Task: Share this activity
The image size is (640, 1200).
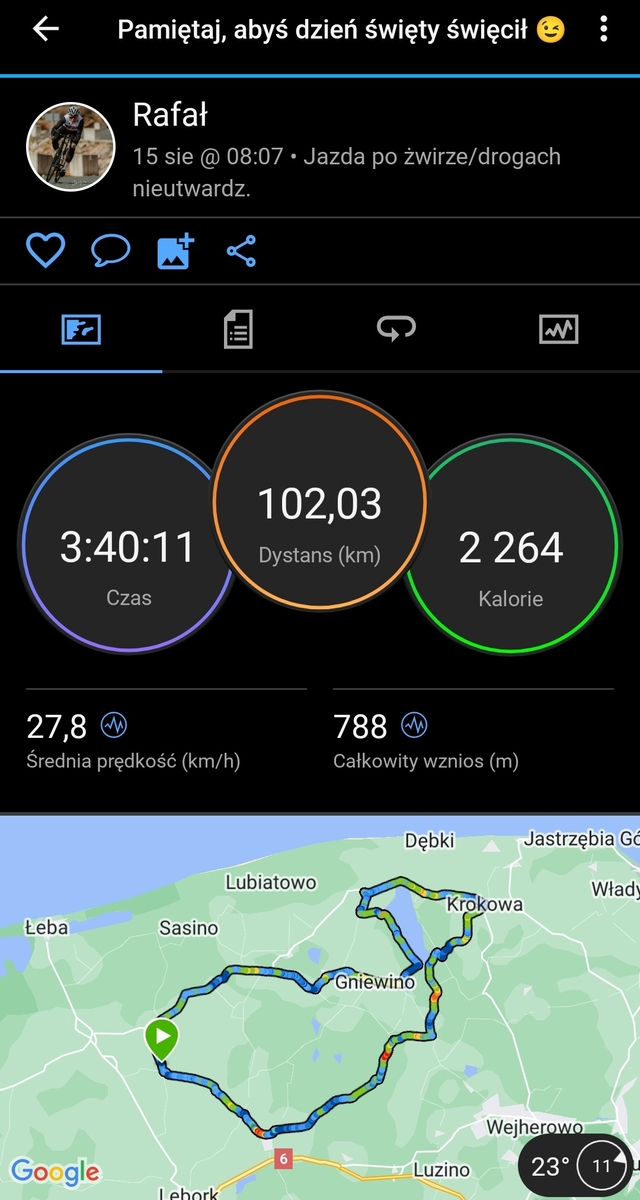Action: [x=241, y=250]
